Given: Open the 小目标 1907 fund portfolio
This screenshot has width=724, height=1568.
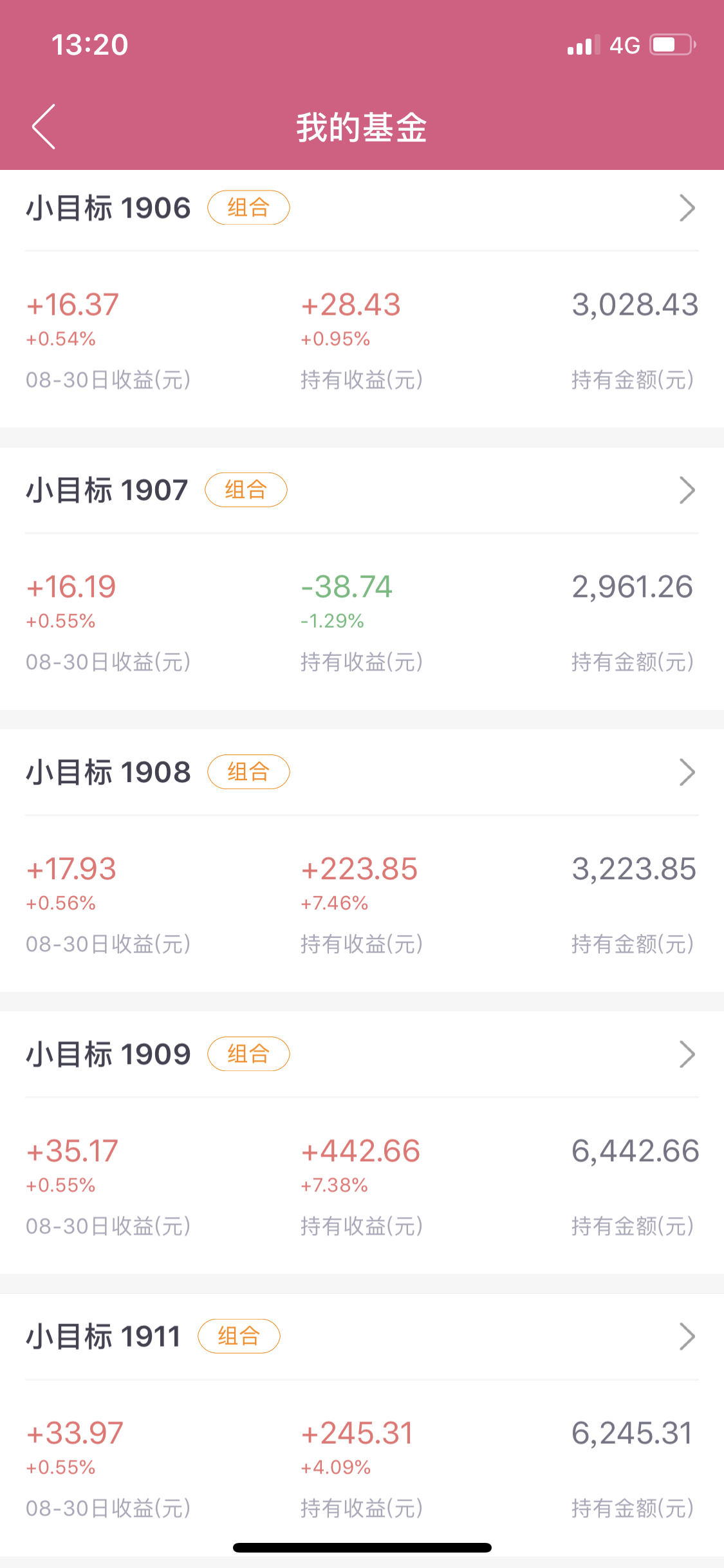Looking at the screenshot, I should (362, 490).
